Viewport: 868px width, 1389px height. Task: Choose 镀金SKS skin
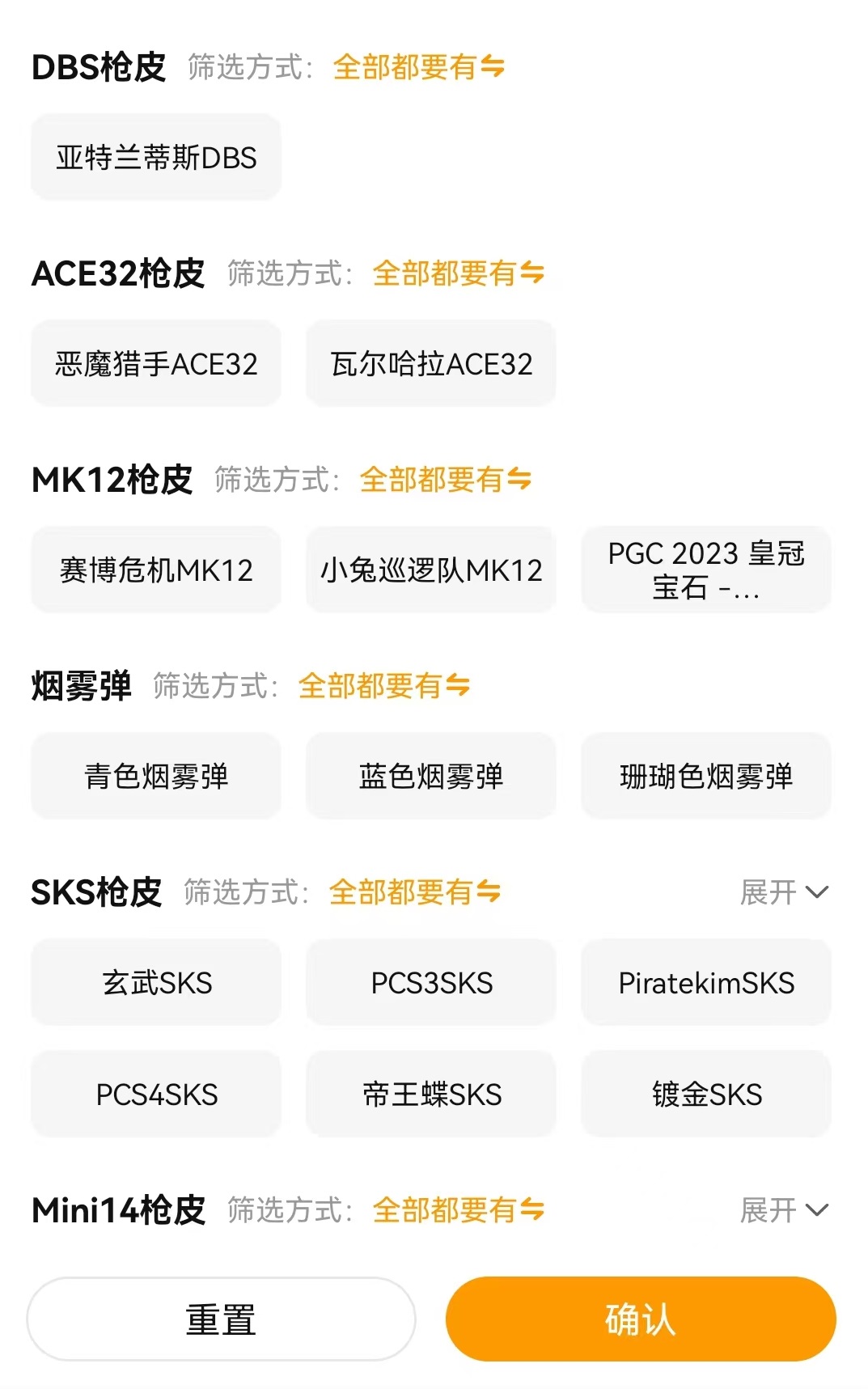tap(706, 1095)
